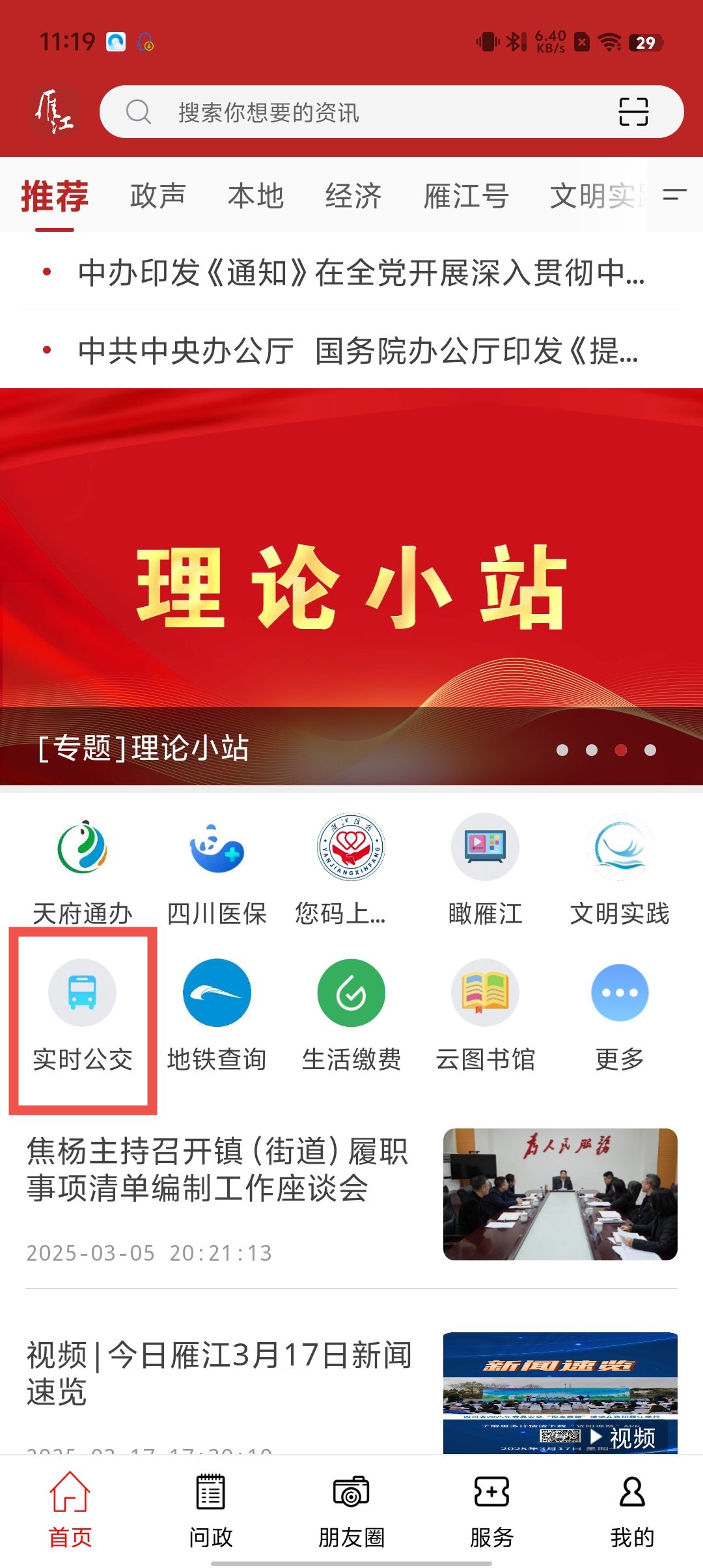Viewport: 703px width, 1568px height.
Task: Open the 理论小站 banner
Action: [351, 586]
